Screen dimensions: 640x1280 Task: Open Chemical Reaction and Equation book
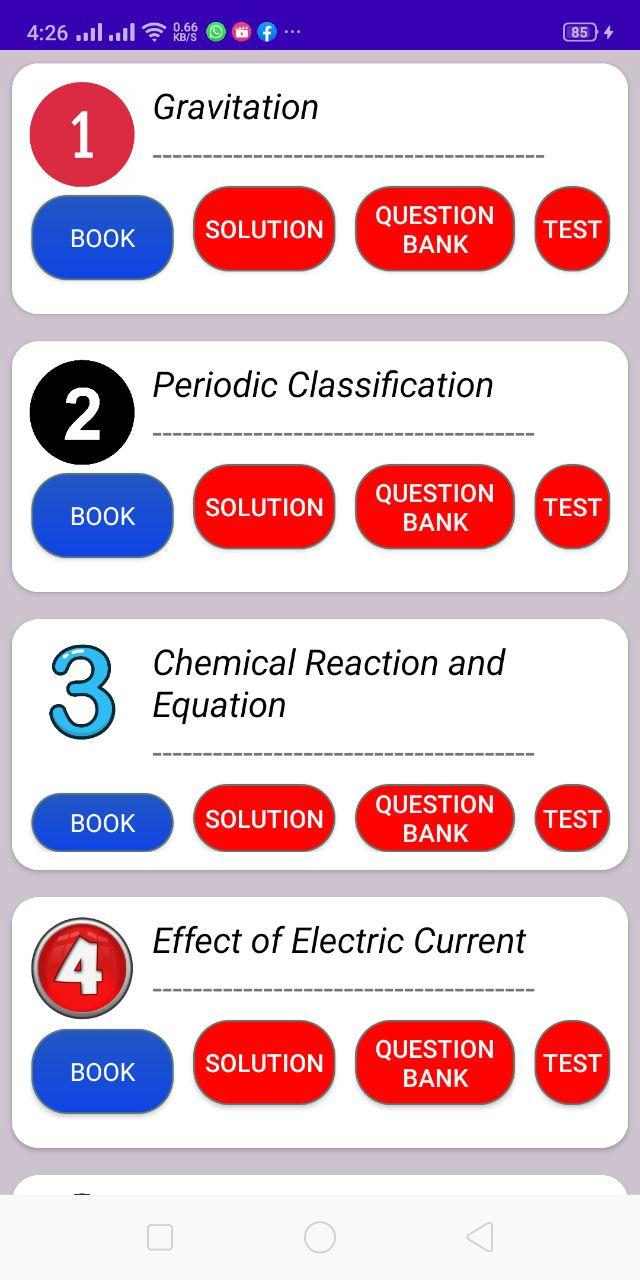point(102,823)
